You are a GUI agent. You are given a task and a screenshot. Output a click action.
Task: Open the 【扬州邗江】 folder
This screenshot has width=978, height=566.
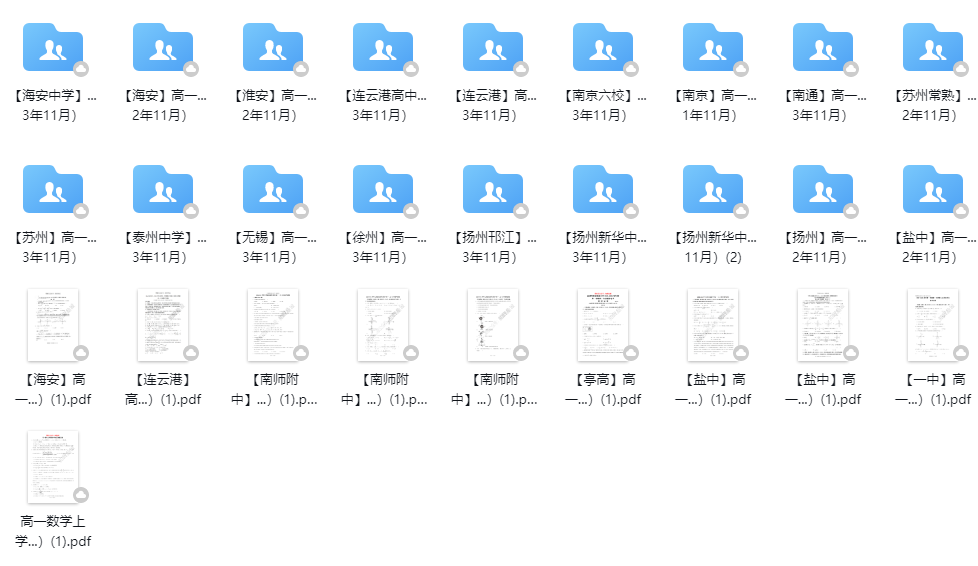point(492,189)
